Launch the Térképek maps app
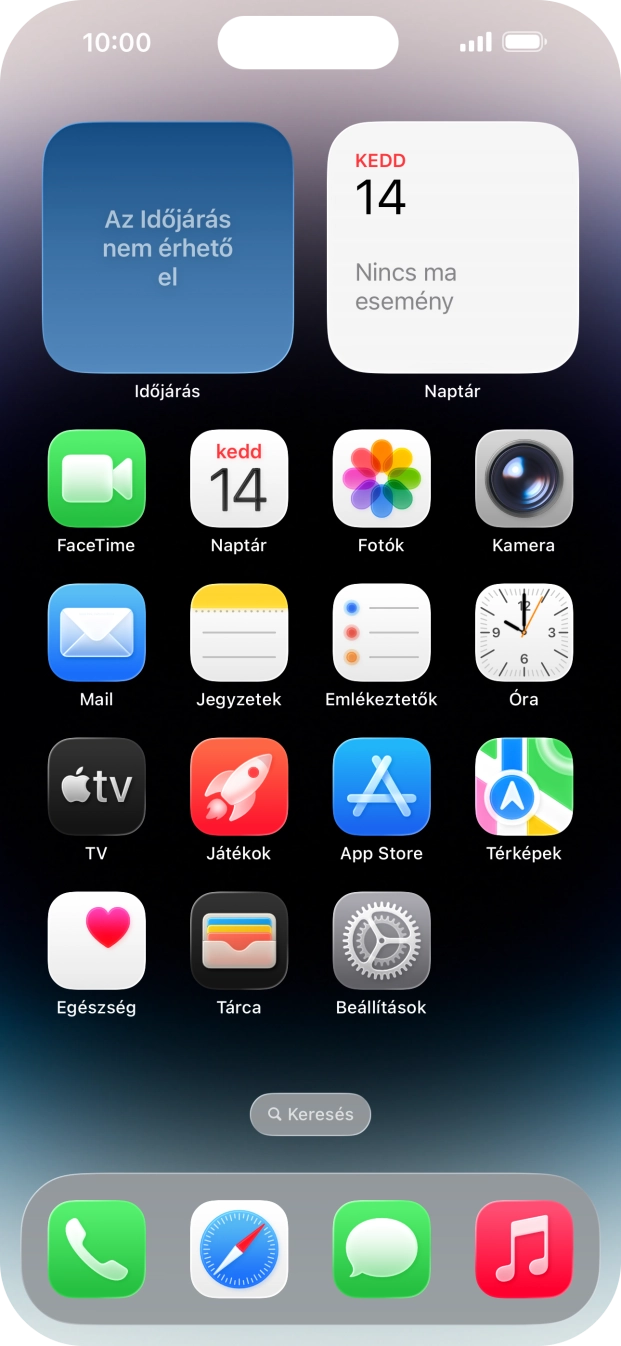This screenshot has height=1346, width=621. [523, 787]
